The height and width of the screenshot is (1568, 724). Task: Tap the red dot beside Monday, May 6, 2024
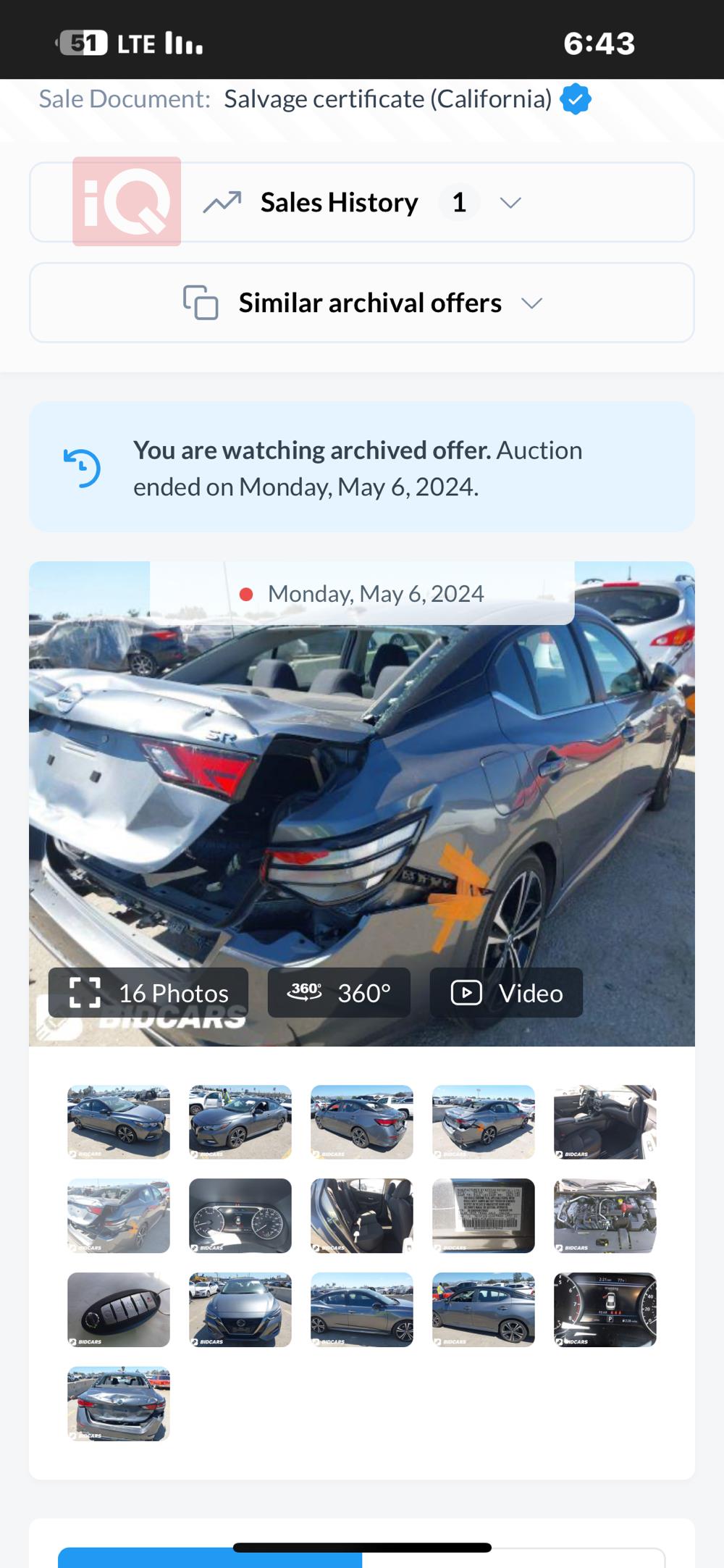coord(246,593)
